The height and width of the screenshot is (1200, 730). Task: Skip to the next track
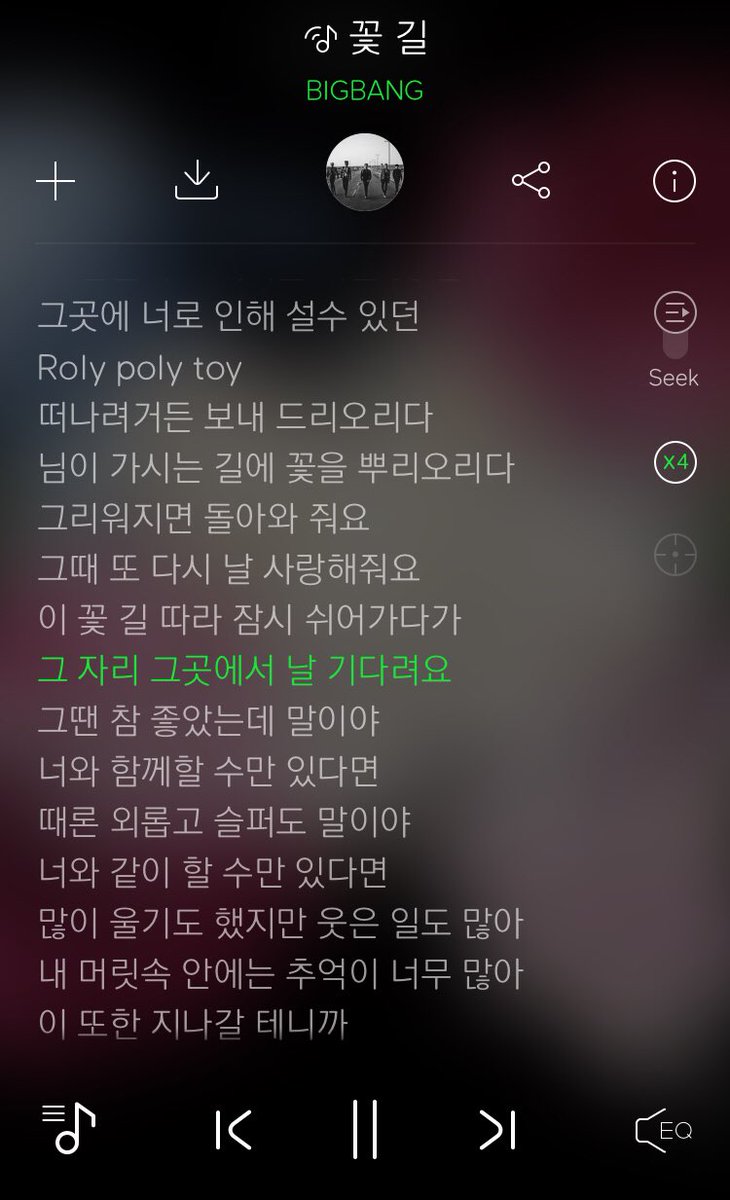[497, 1130]
